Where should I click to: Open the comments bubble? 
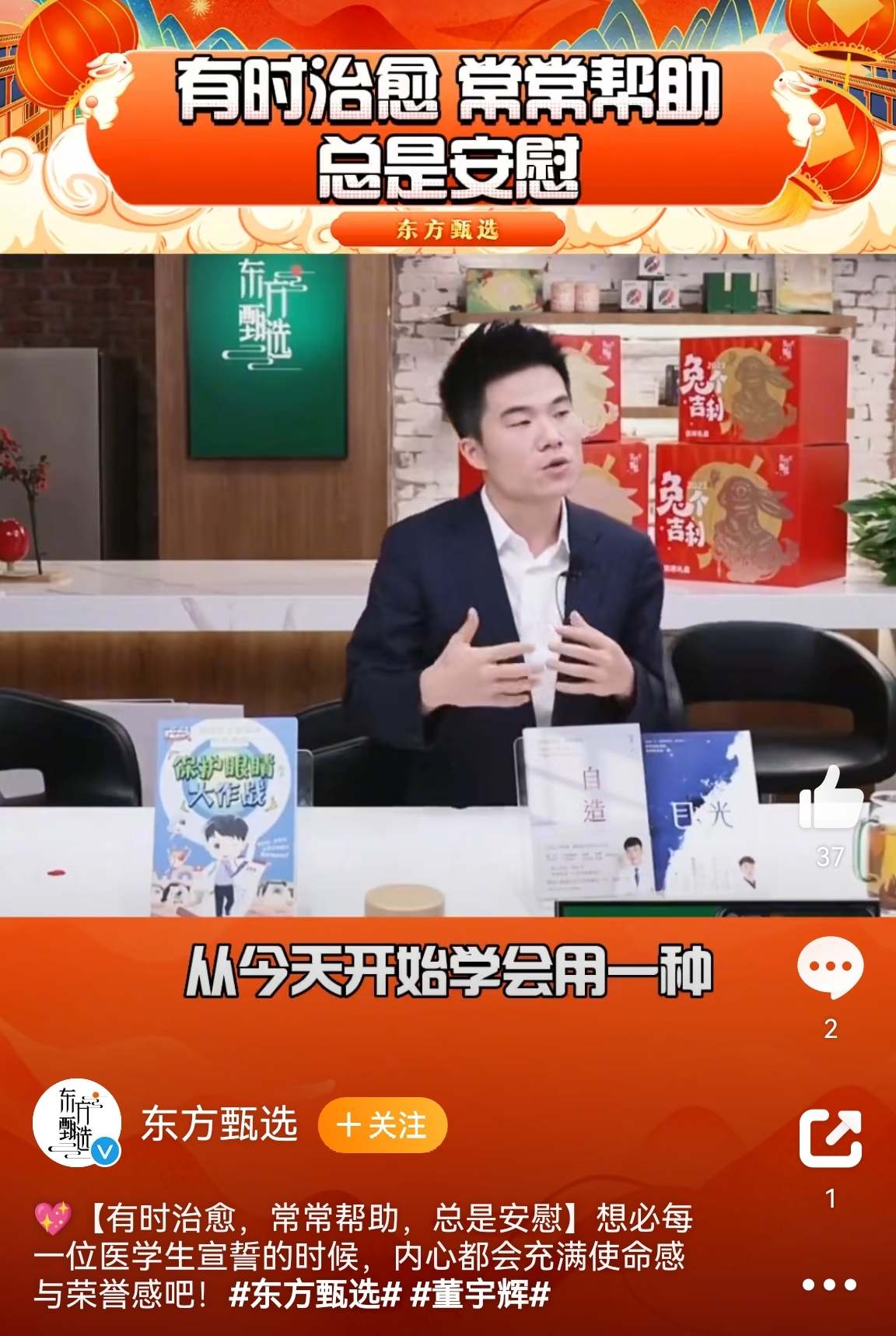[x=830, y=969]
